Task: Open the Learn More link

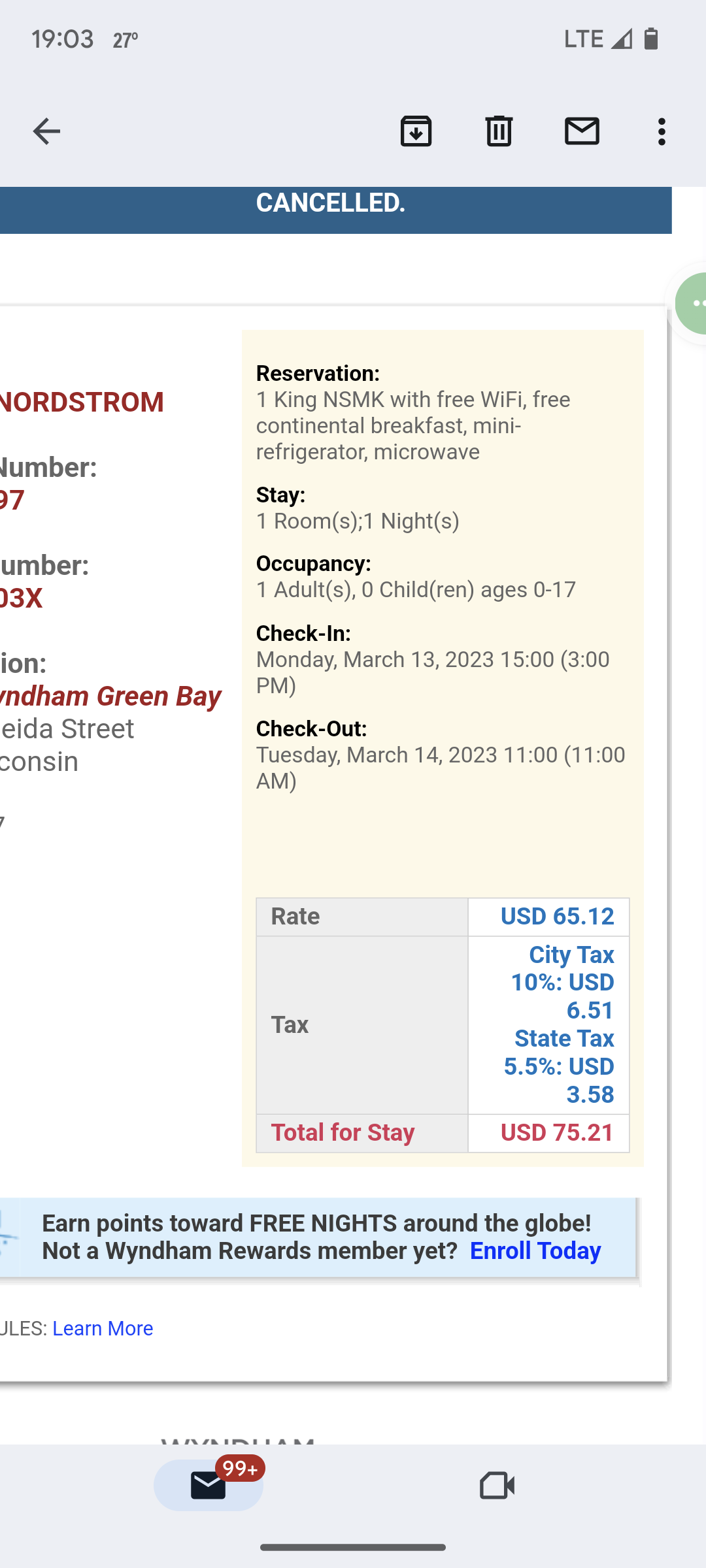Action: pyautogui.click(x=103, y=1328)
